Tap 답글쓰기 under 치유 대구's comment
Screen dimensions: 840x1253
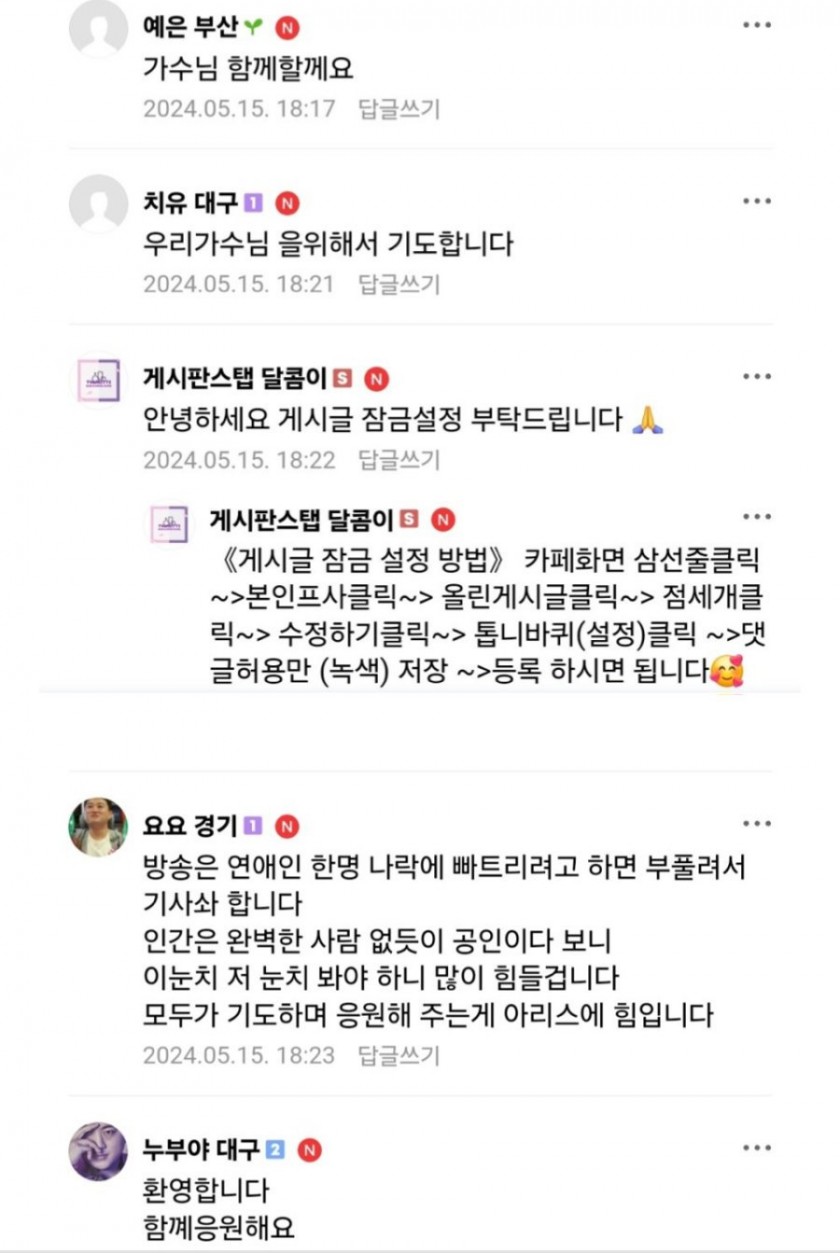pyautogui.click(x=399, y=284)
